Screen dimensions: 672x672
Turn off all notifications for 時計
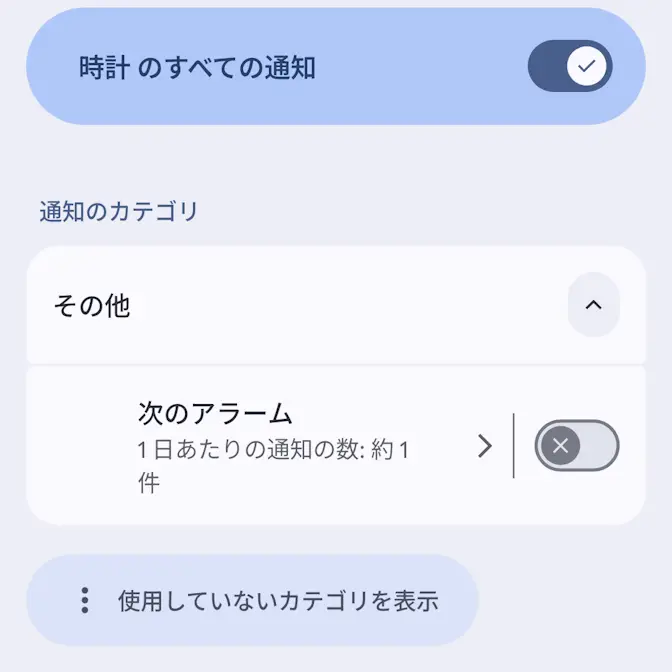pyautogui.click(x=570, y=67)
